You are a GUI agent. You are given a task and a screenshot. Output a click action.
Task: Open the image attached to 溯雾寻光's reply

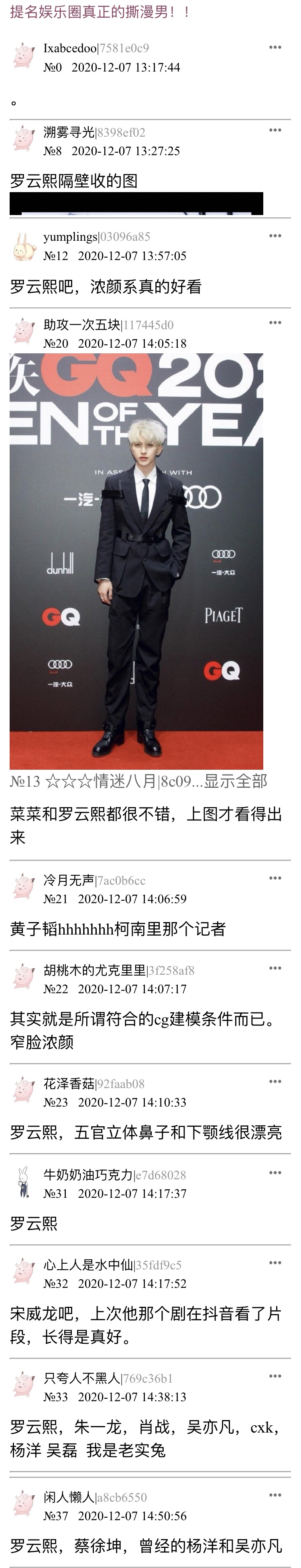pyautogui.click(x=136, y=204)
